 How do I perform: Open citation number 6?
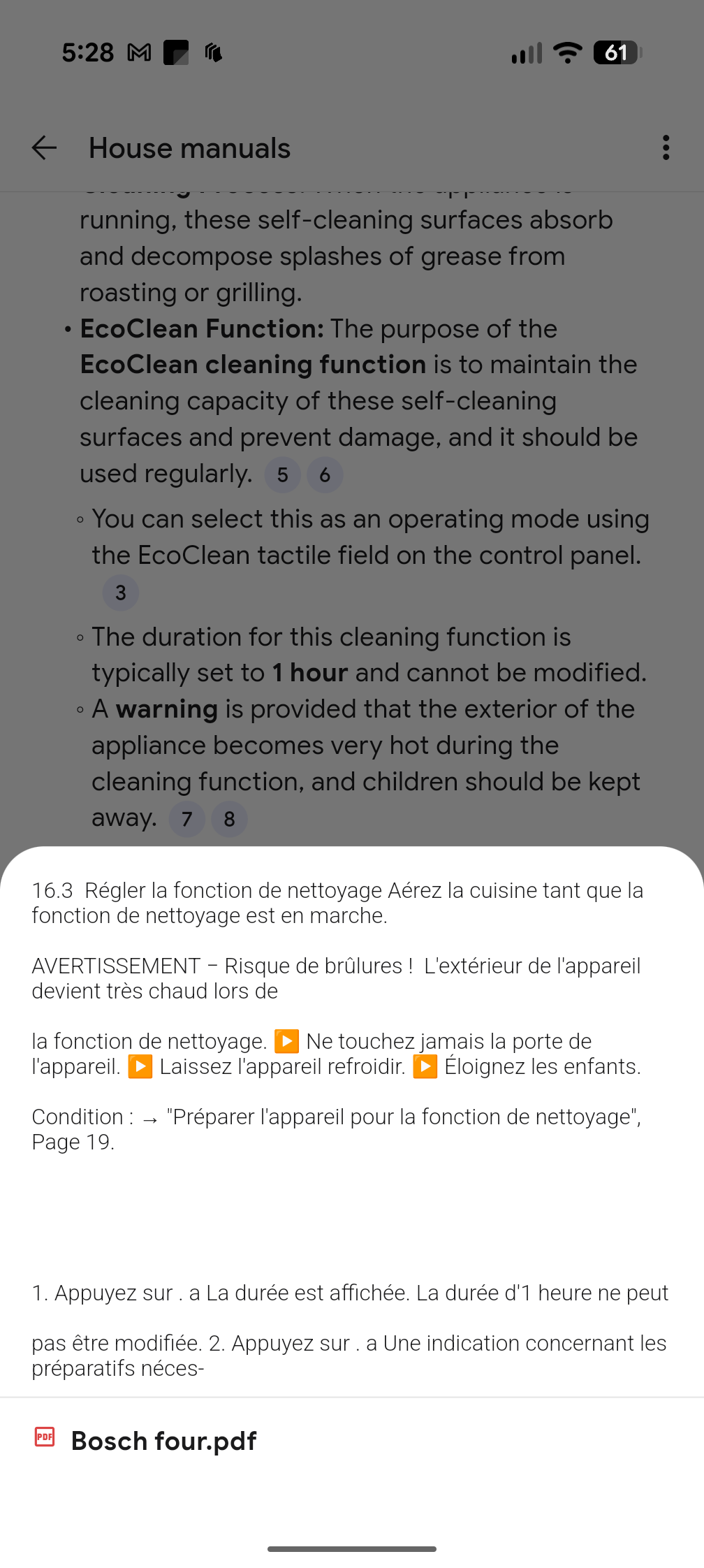[325, 475]
